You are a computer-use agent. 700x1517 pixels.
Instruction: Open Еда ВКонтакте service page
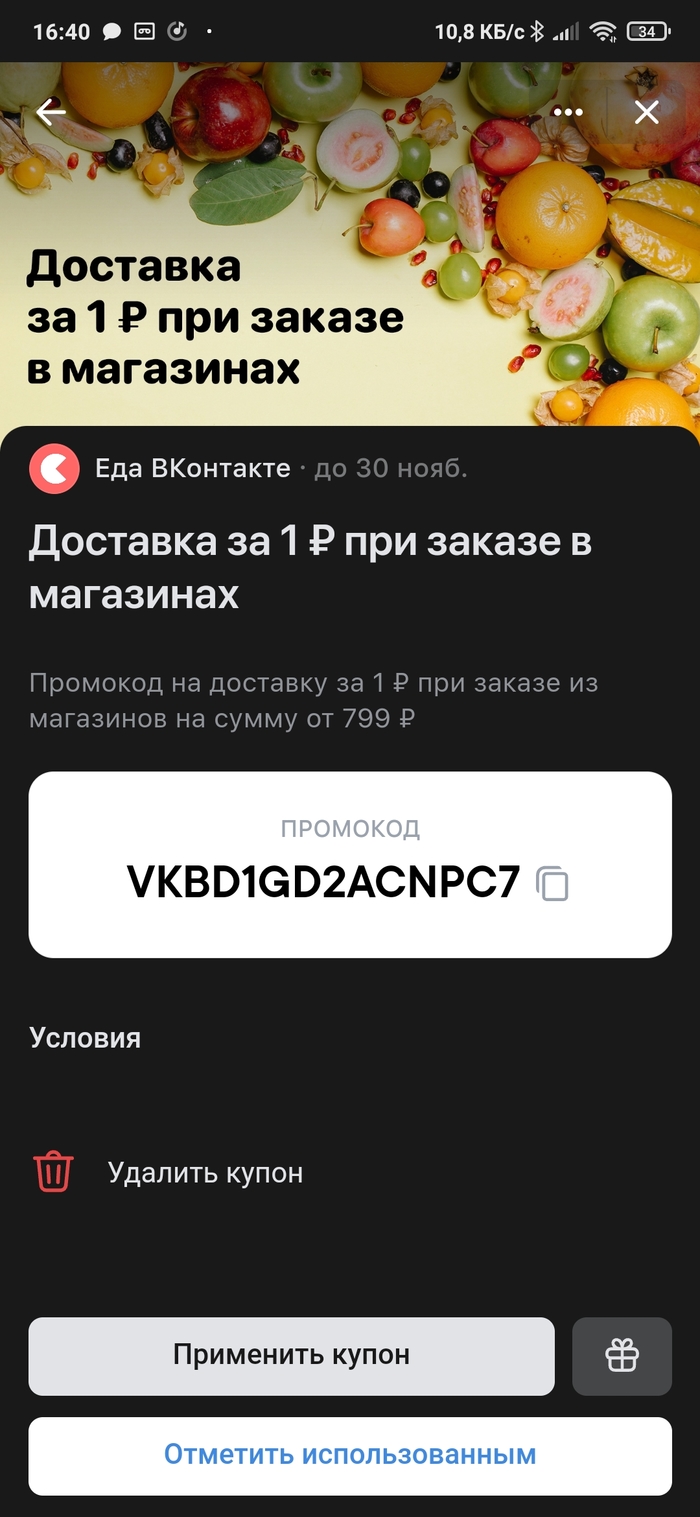pos(190,468)
